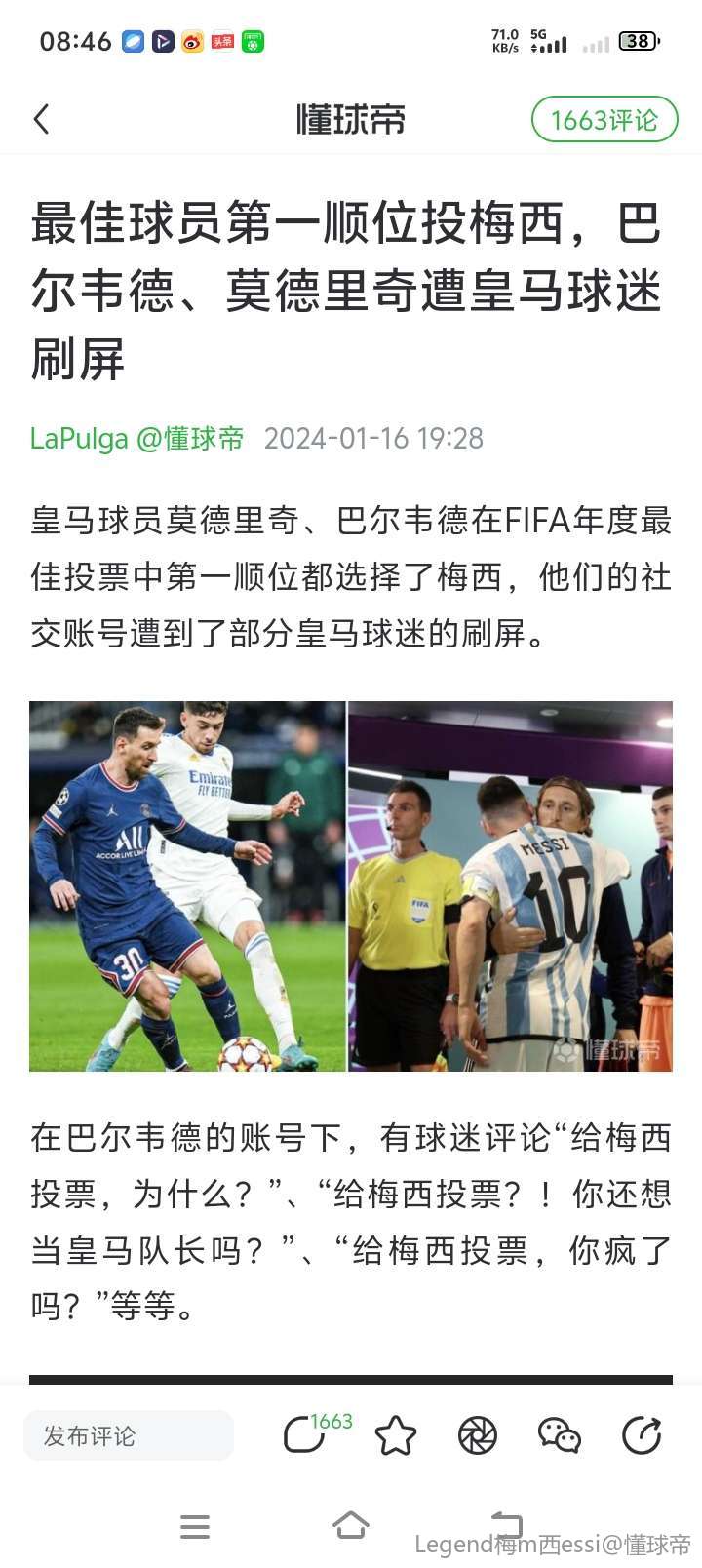Image resolution: width=702 pixels, height=1568 pixels.
Task: Share to WeChat Moments
Action: point(477,1435)
